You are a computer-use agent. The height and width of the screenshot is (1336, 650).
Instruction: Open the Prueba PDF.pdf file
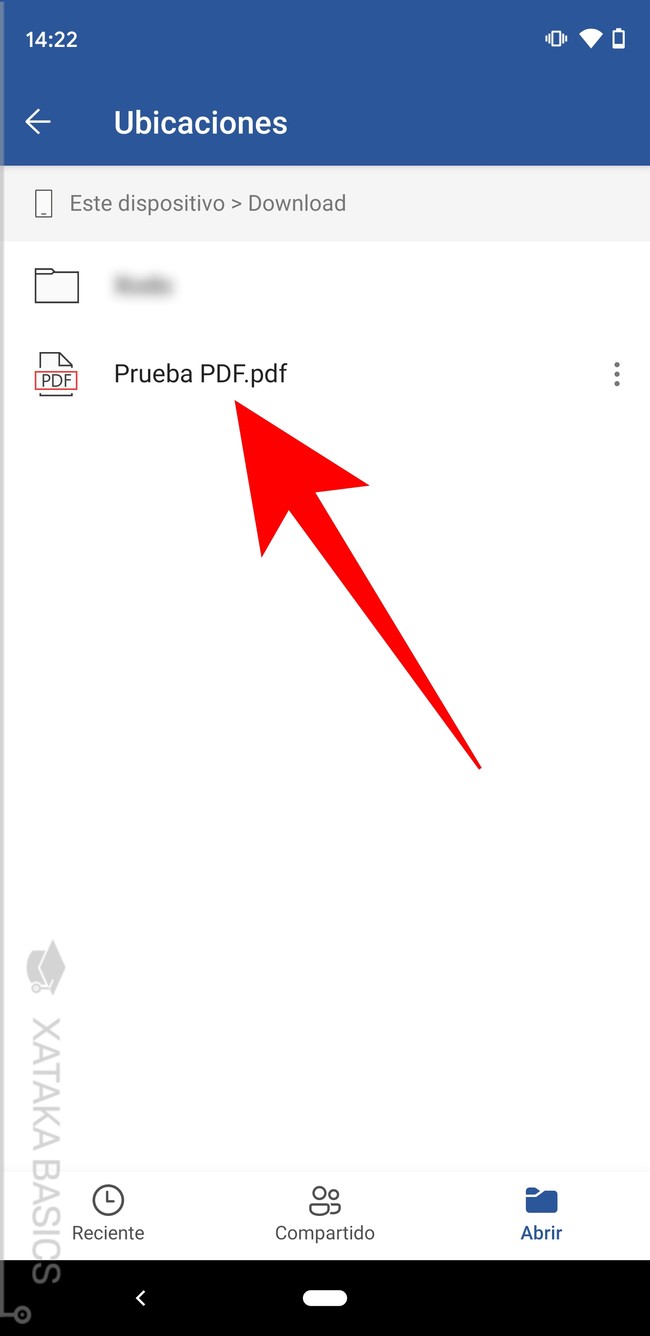(x=200, y=374)
